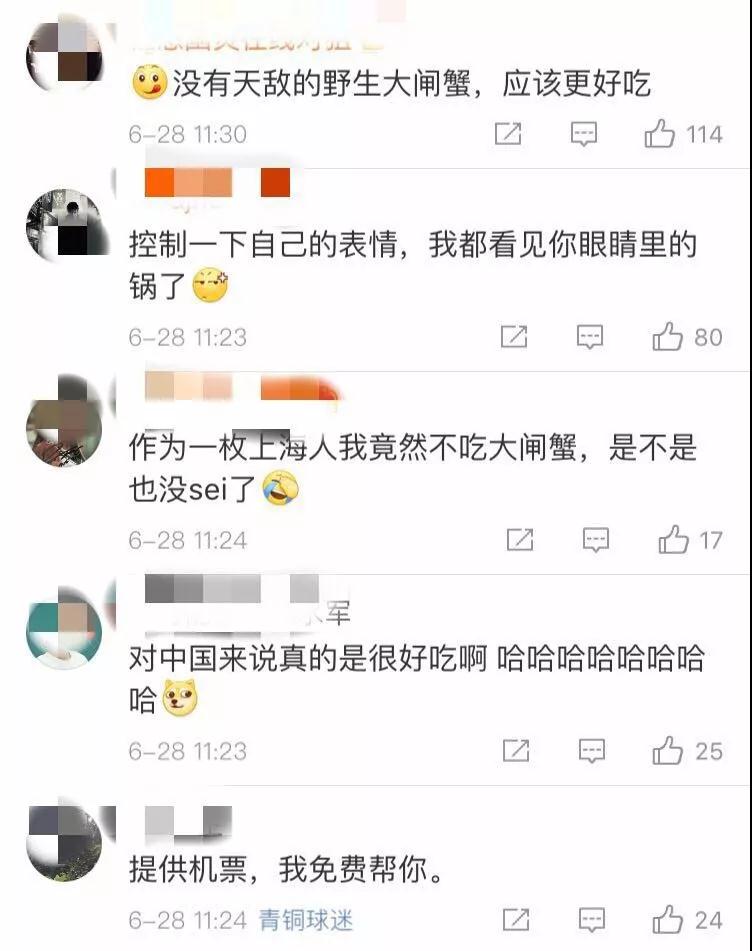The height and width of the screenshot is (951, 752).
Task: Reply to the 野生大闸蟹 comment
Action: 584,133
